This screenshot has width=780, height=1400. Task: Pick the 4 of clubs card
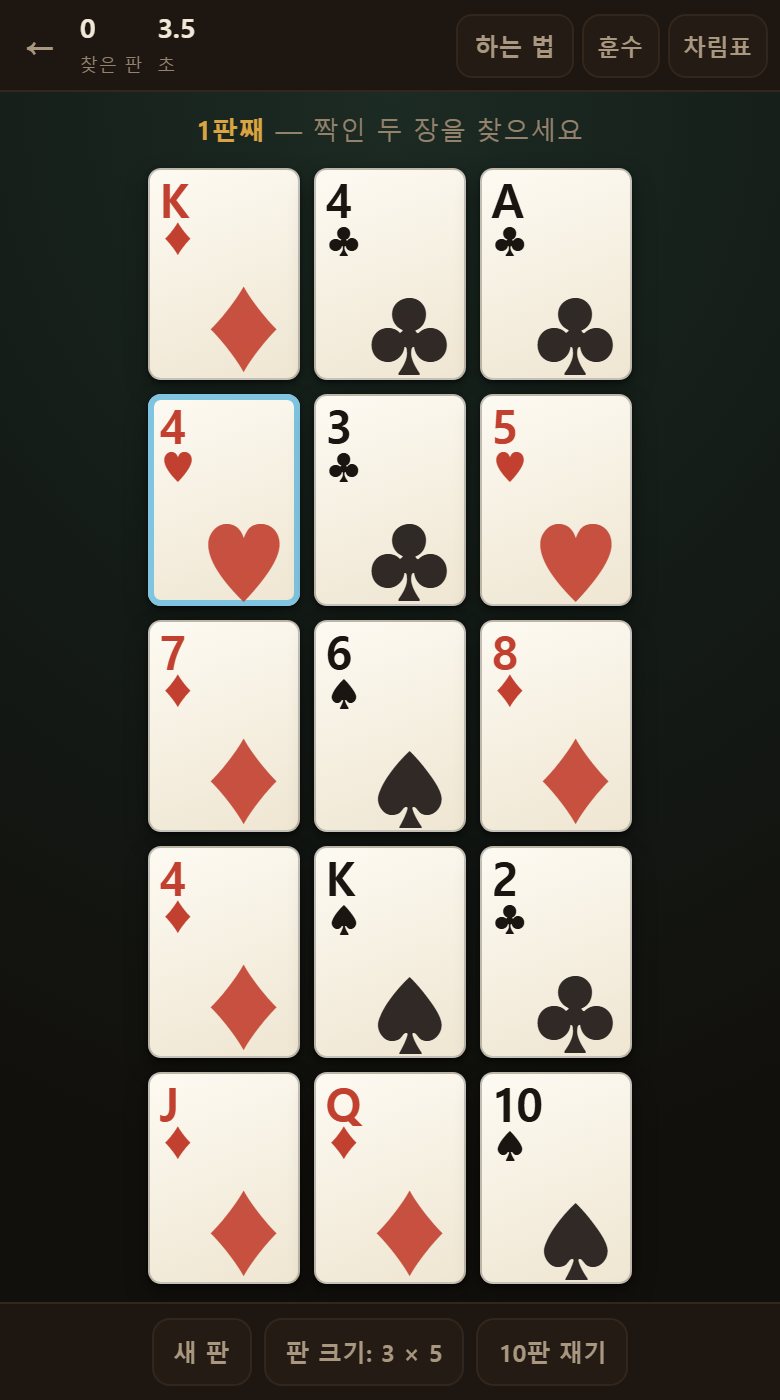(x=390, y=274)
